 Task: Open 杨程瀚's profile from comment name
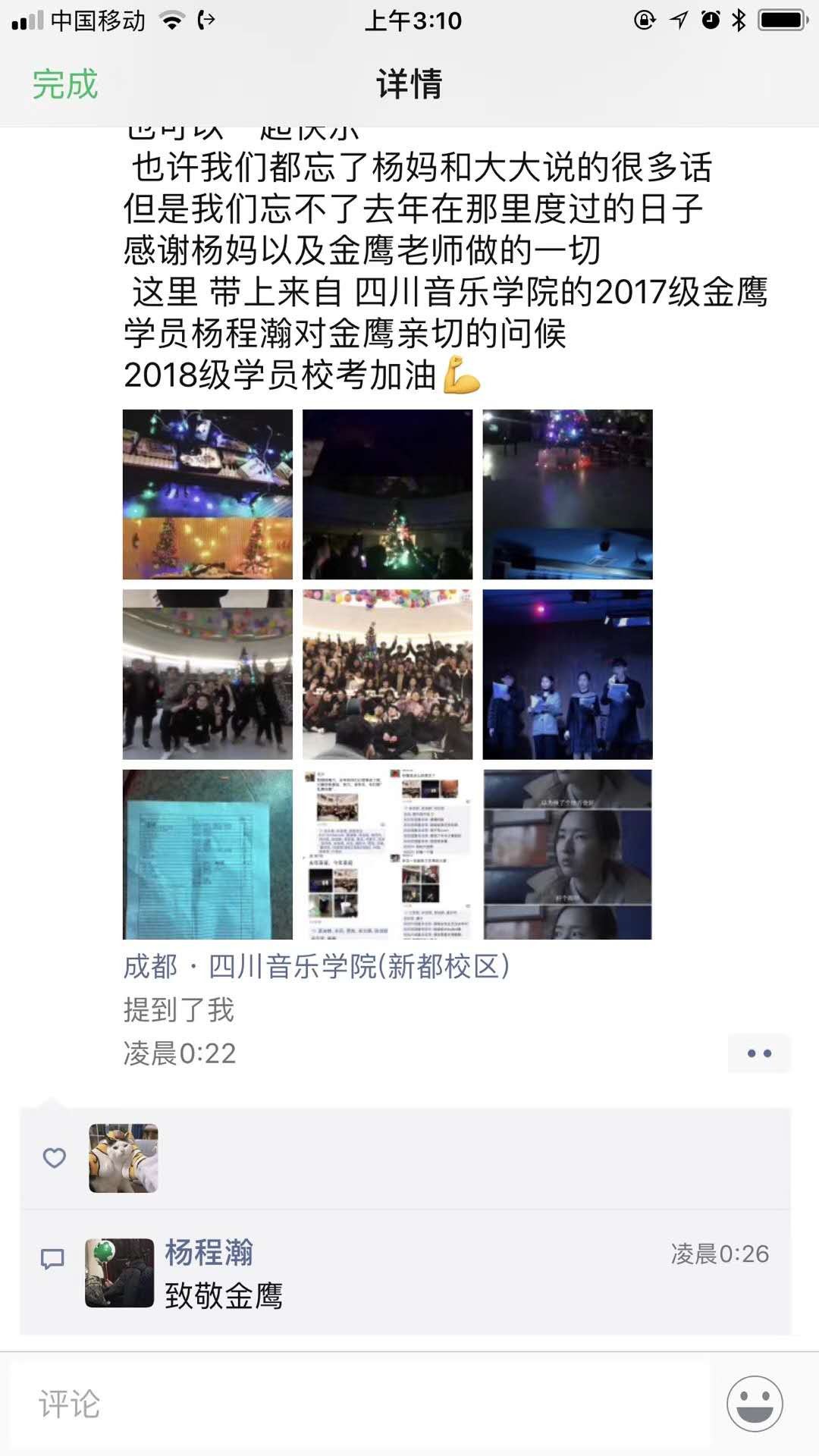pyautogui.click(x=209, y=1252)
